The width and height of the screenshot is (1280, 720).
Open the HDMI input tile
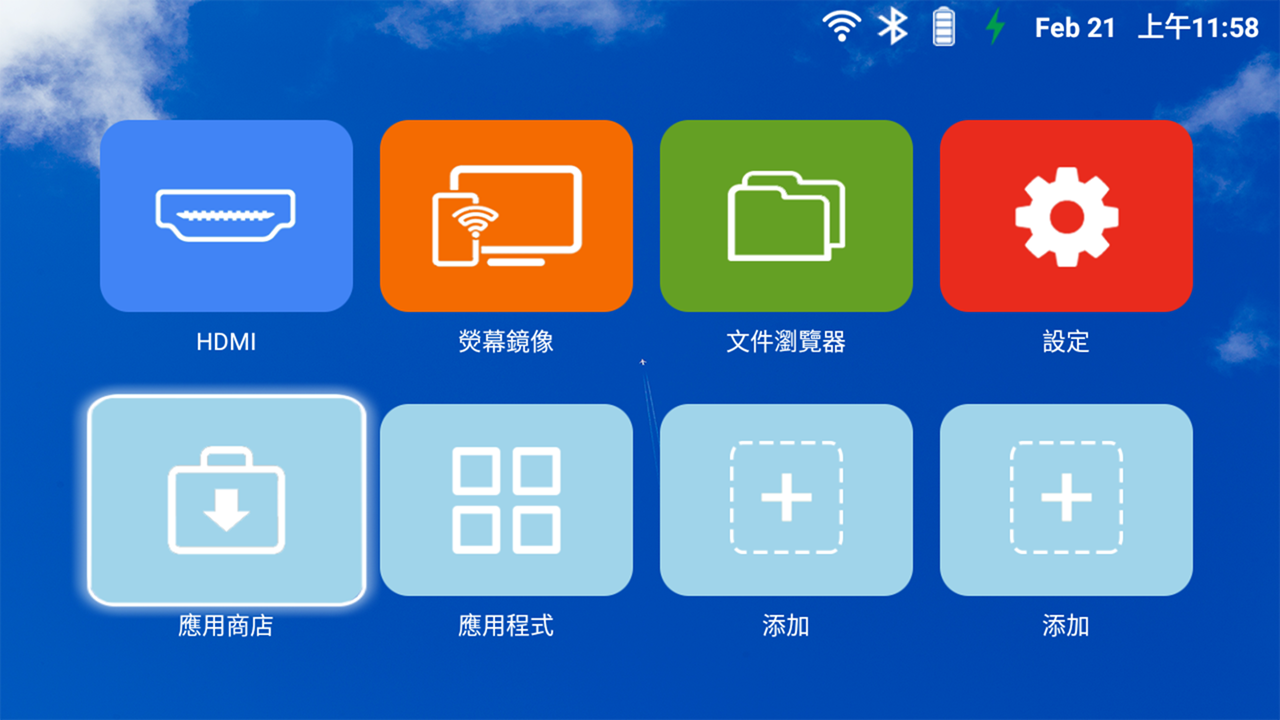[x=226, y=216]
